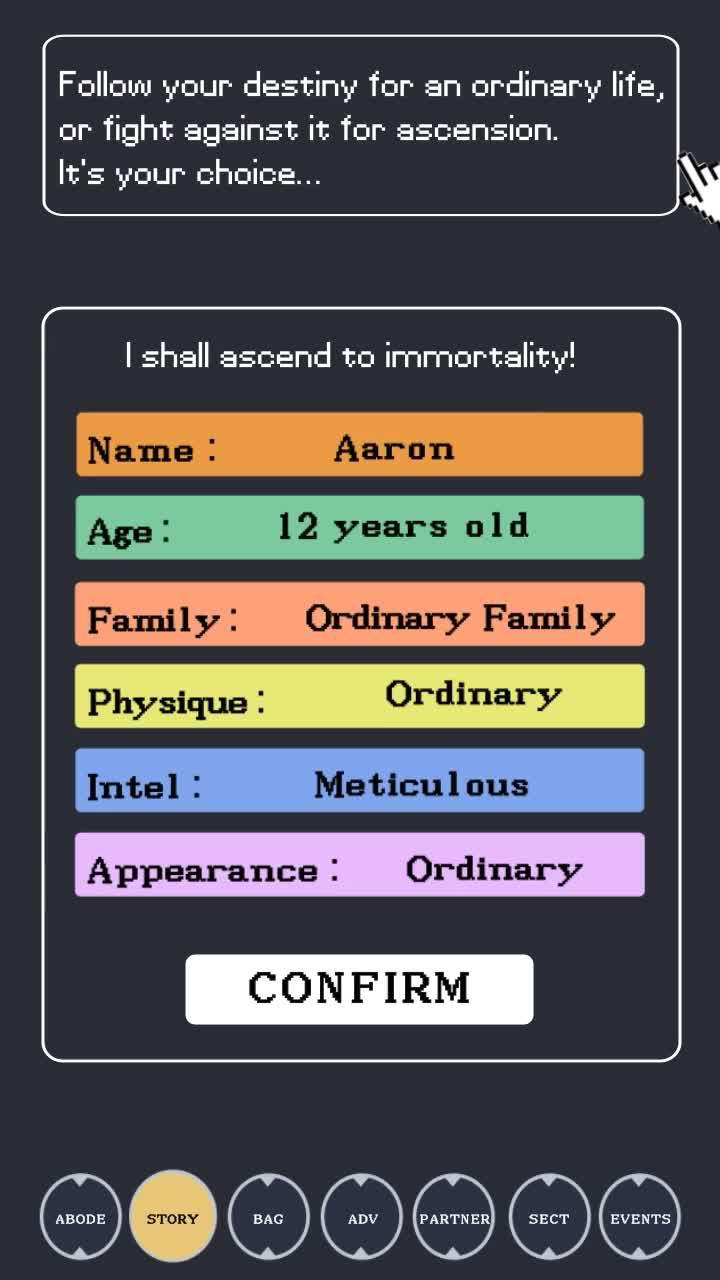Switch to the Sect tab
Image resolution: width=720 pixels, height=1280 pixels.
coord(548,1218)
